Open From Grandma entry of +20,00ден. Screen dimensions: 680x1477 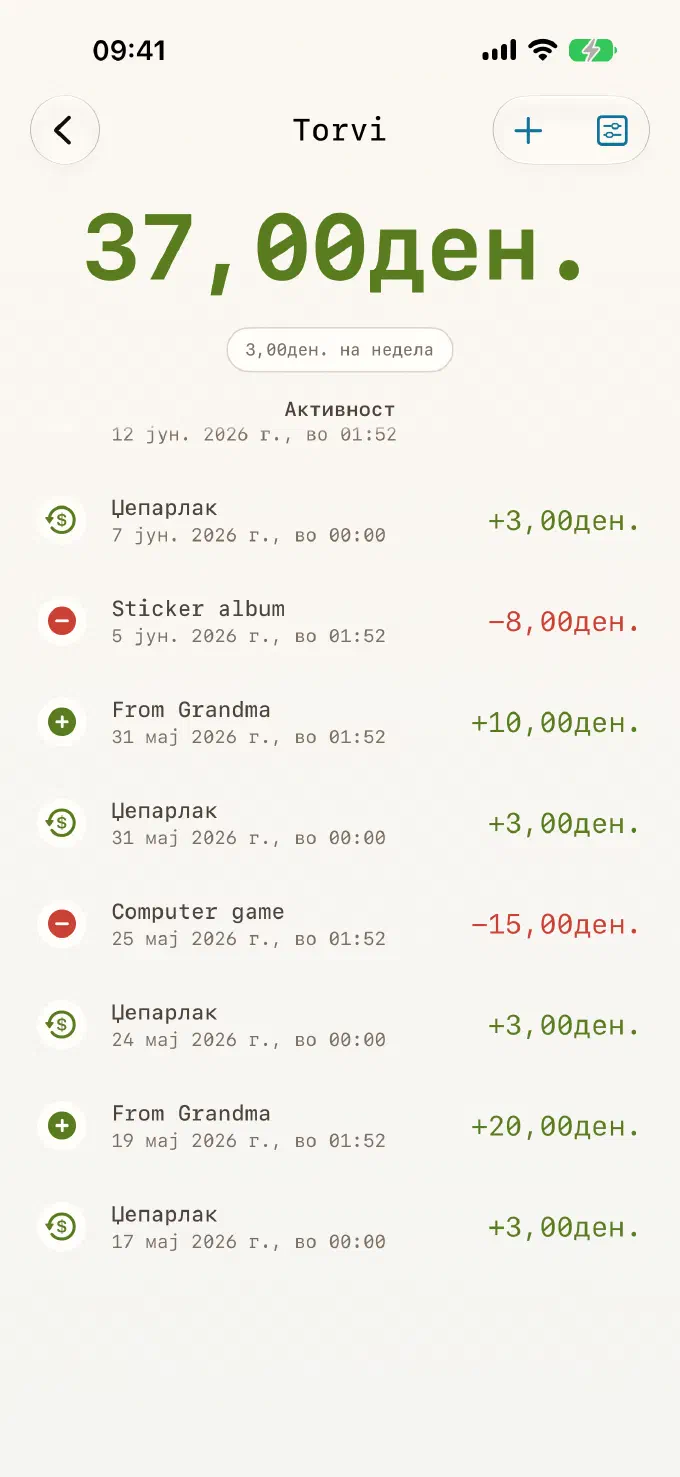[x=340, y=1127]
